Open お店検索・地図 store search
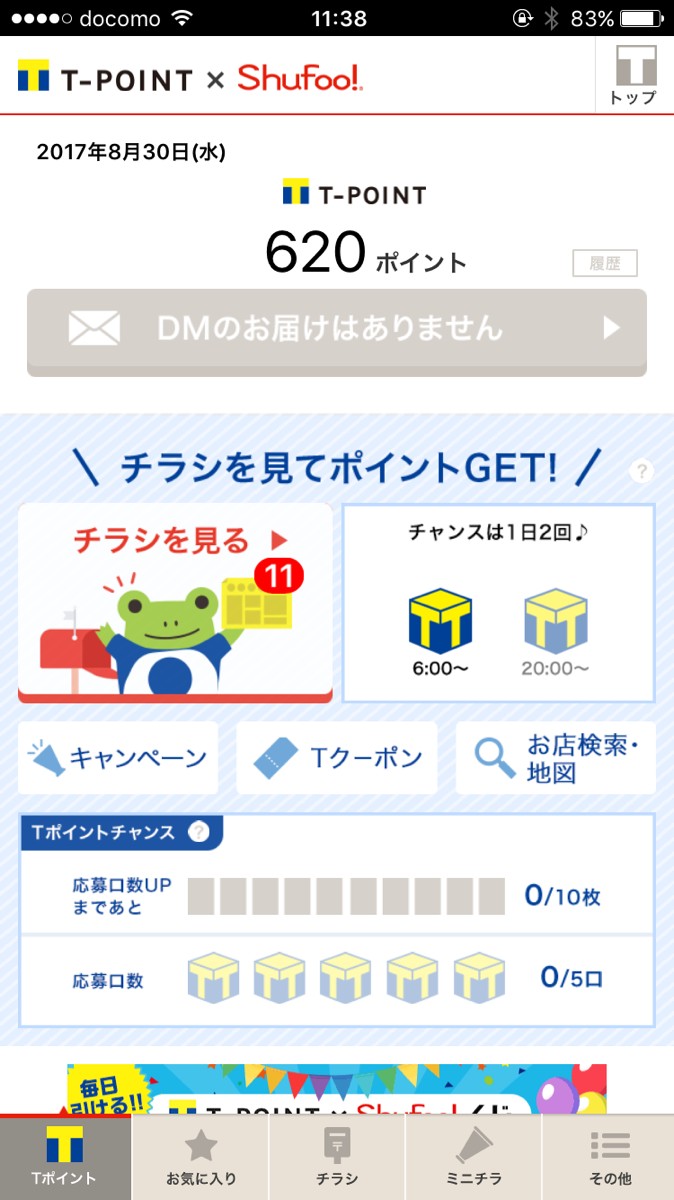674x1200 pixels. tap(556, 758)
